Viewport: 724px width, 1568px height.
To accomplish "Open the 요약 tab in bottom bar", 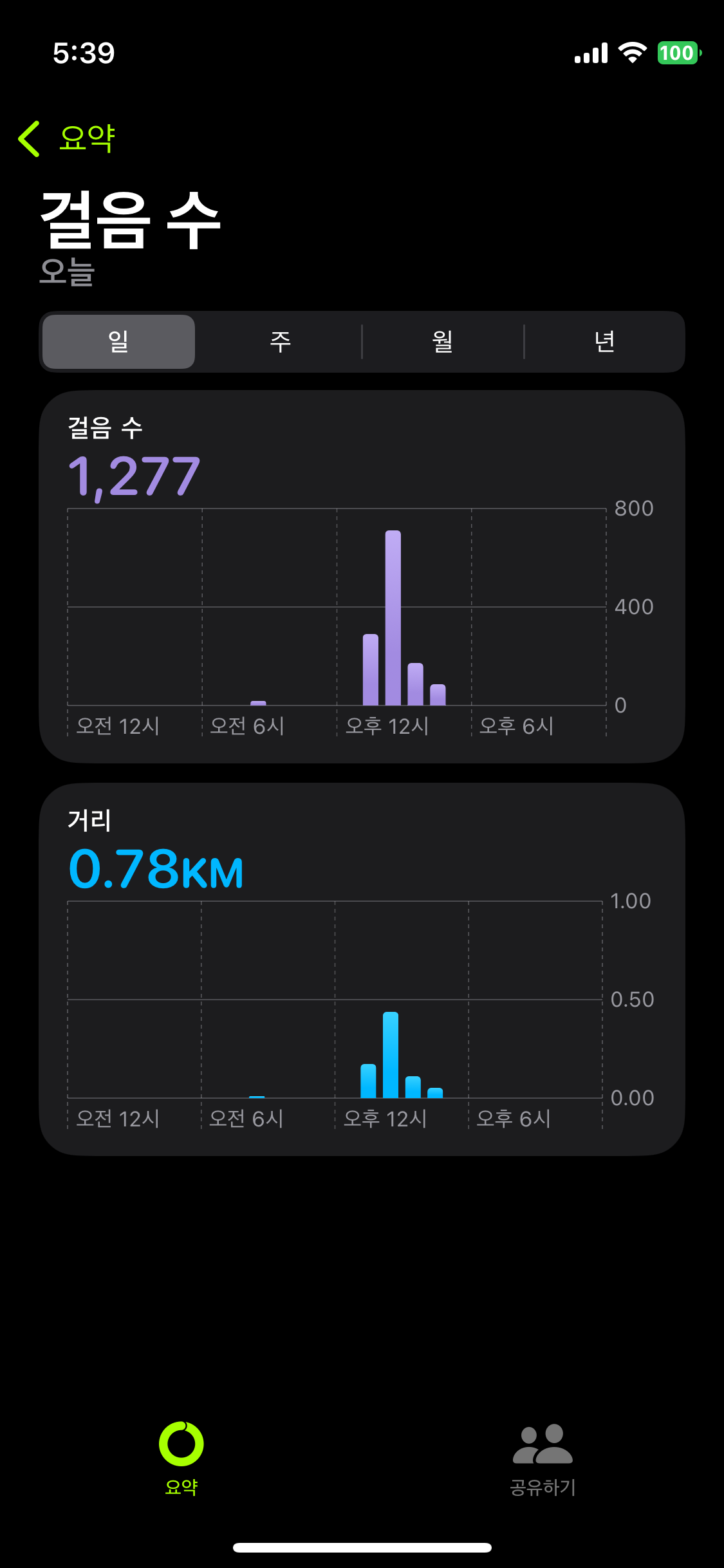I will 181,1458.
